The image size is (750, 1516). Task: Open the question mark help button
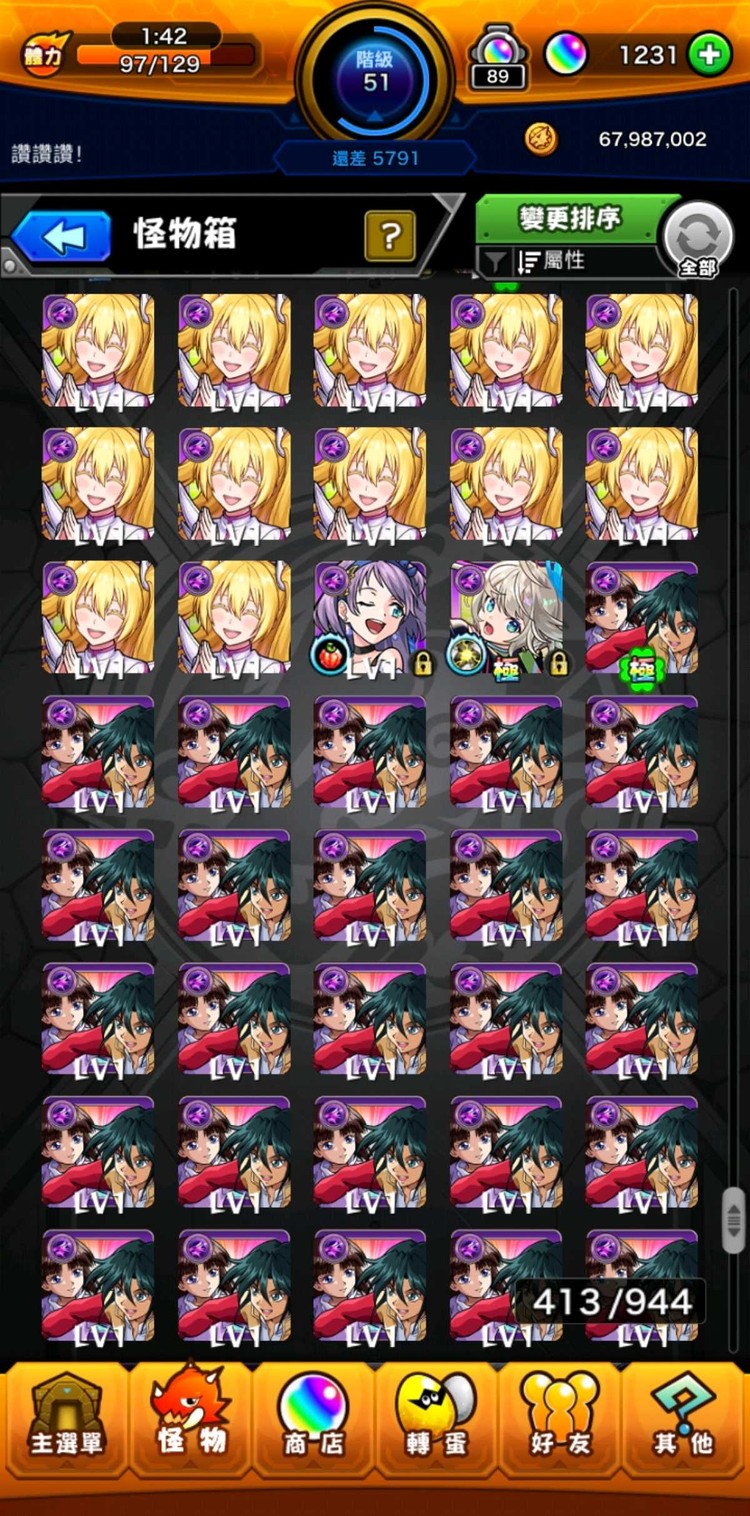tap(390, 236)
